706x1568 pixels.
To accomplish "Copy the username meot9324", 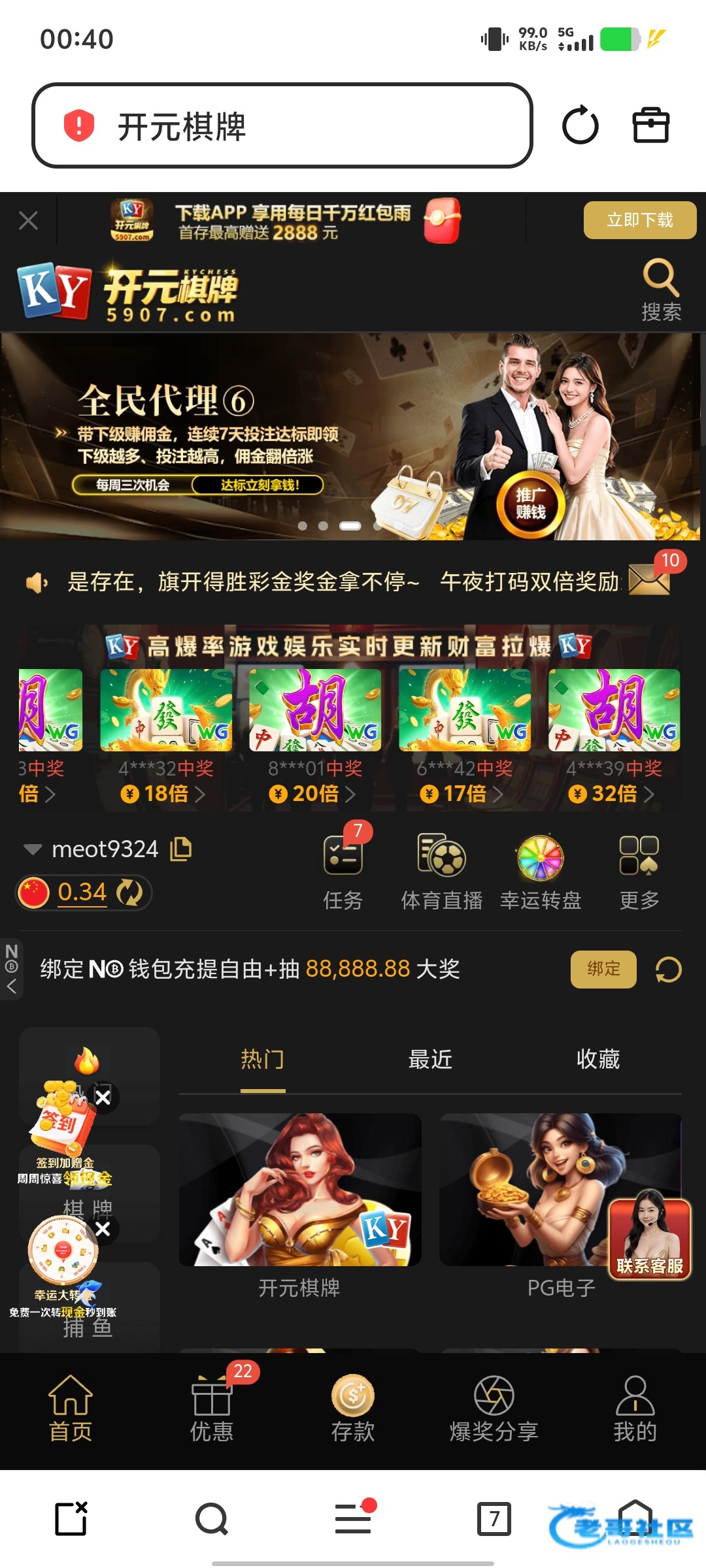I will tap(181, 849).
